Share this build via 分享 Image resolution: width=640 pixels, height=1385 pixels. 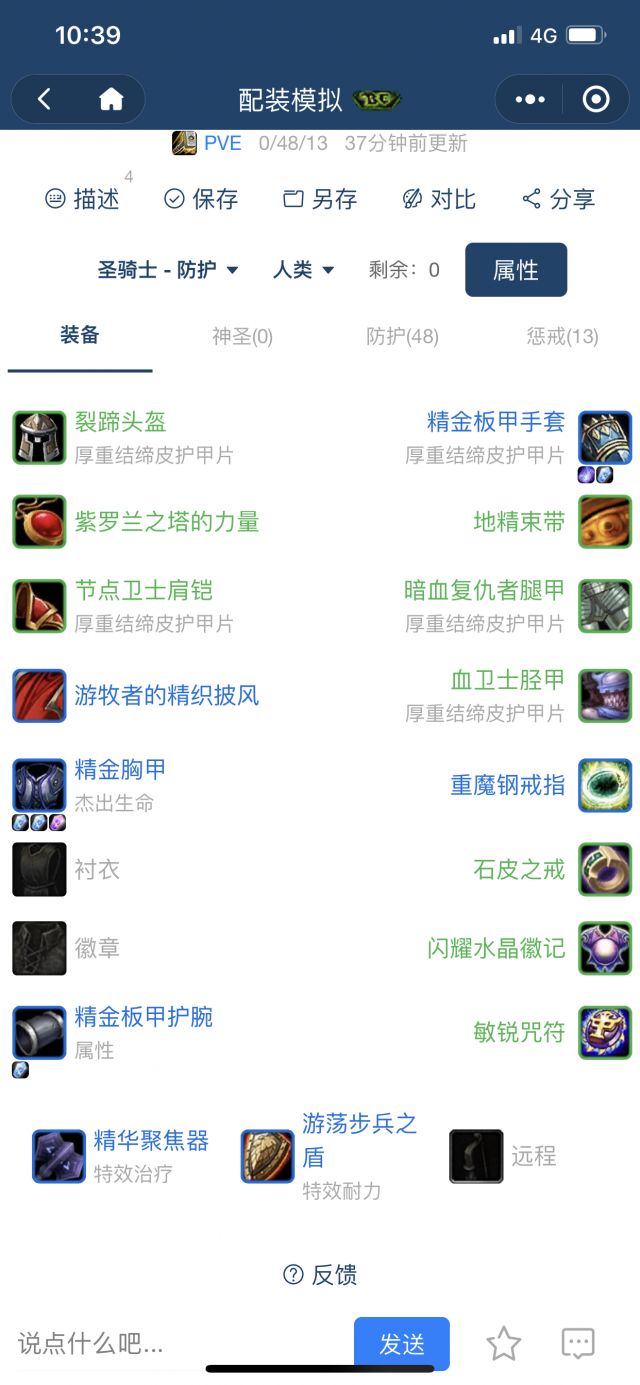559,199
